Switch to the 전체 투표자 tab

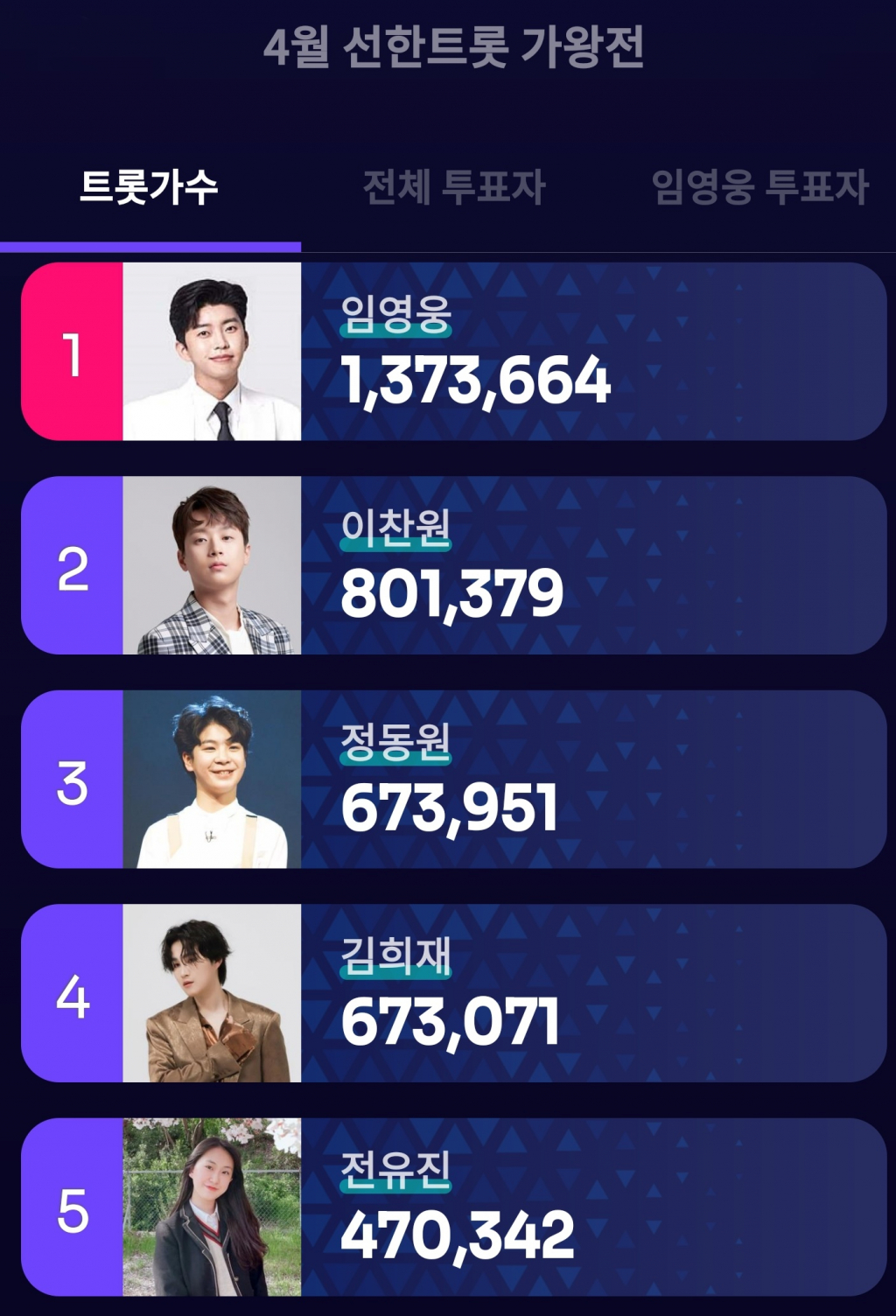coord(453,187)
